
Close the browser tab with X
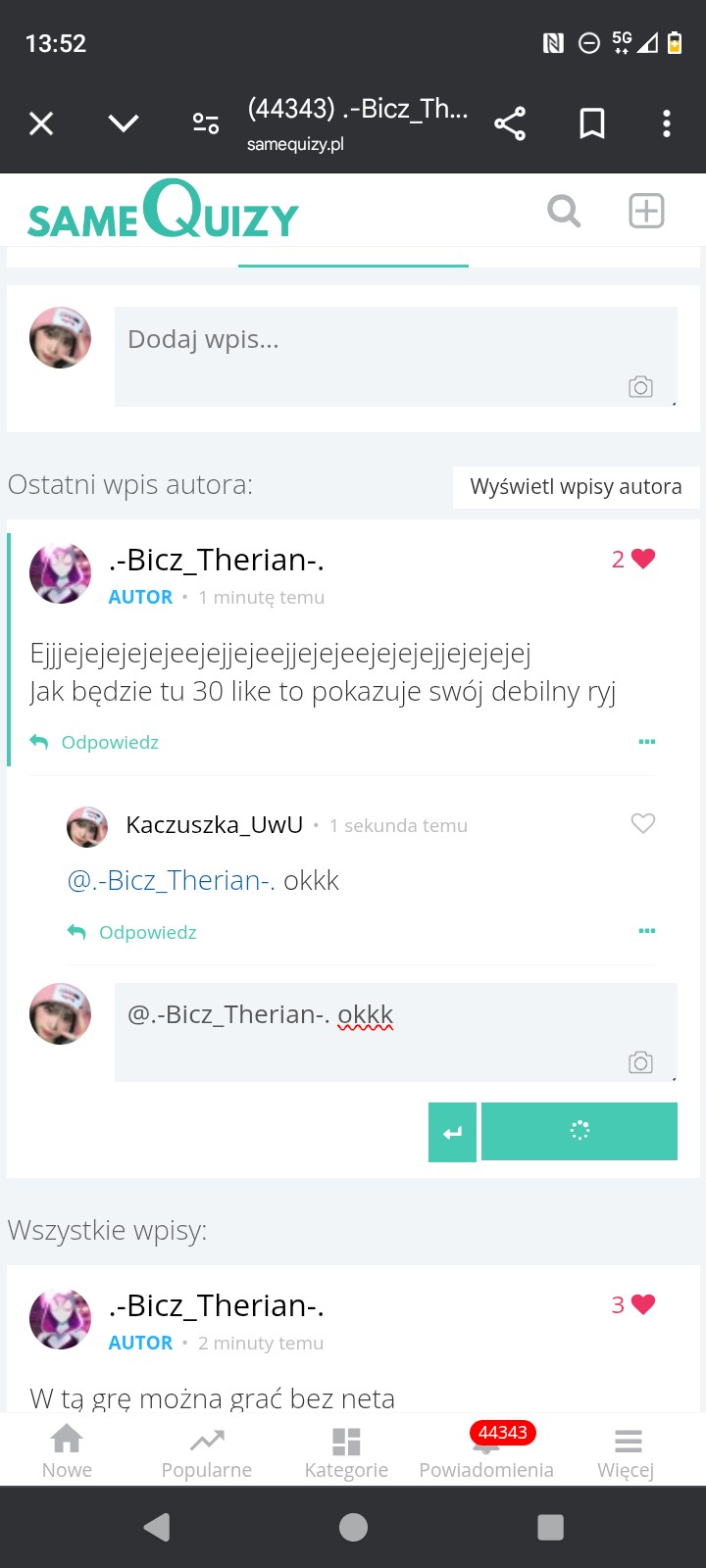(x=41, y=123)
